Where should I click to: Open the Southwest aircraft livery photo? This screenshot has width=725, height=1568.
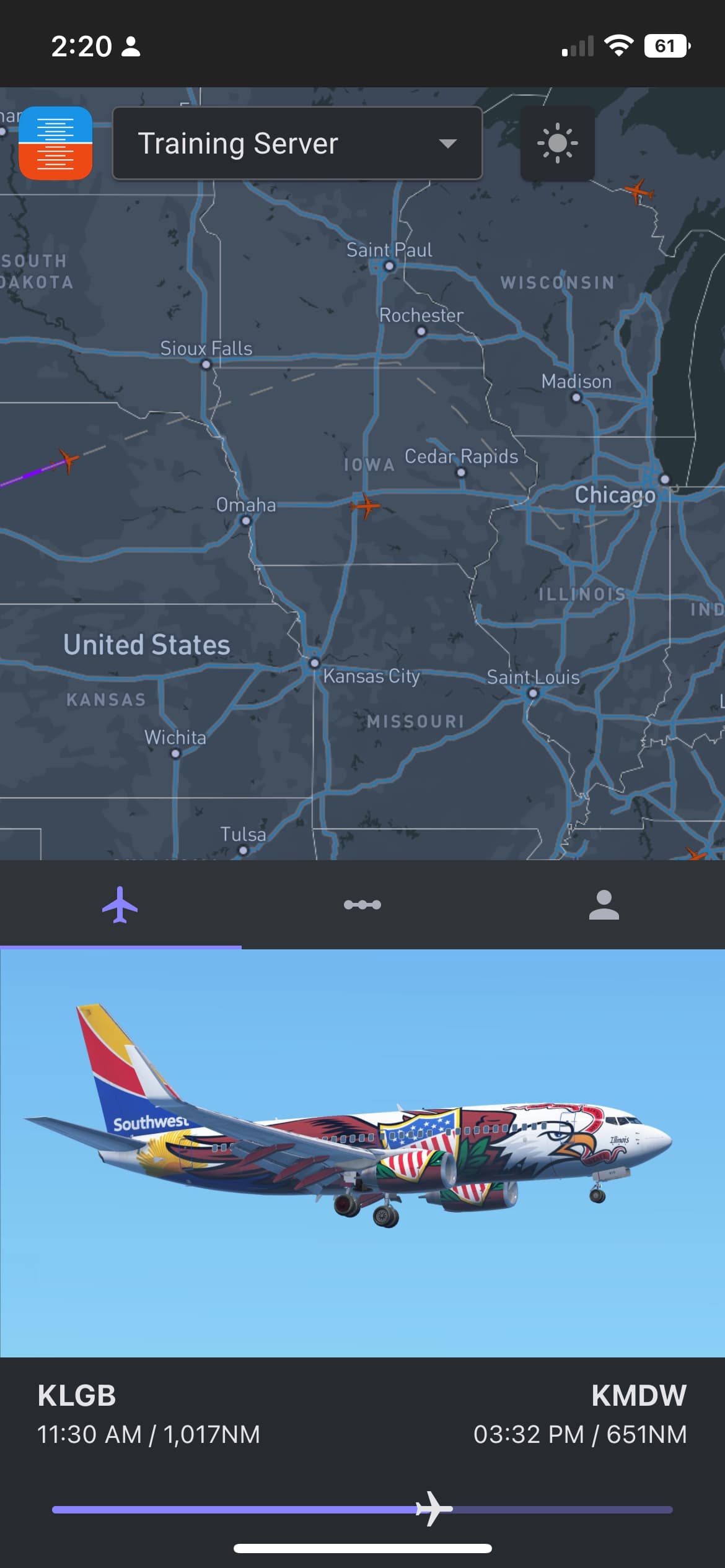[x=362, y=1152]
